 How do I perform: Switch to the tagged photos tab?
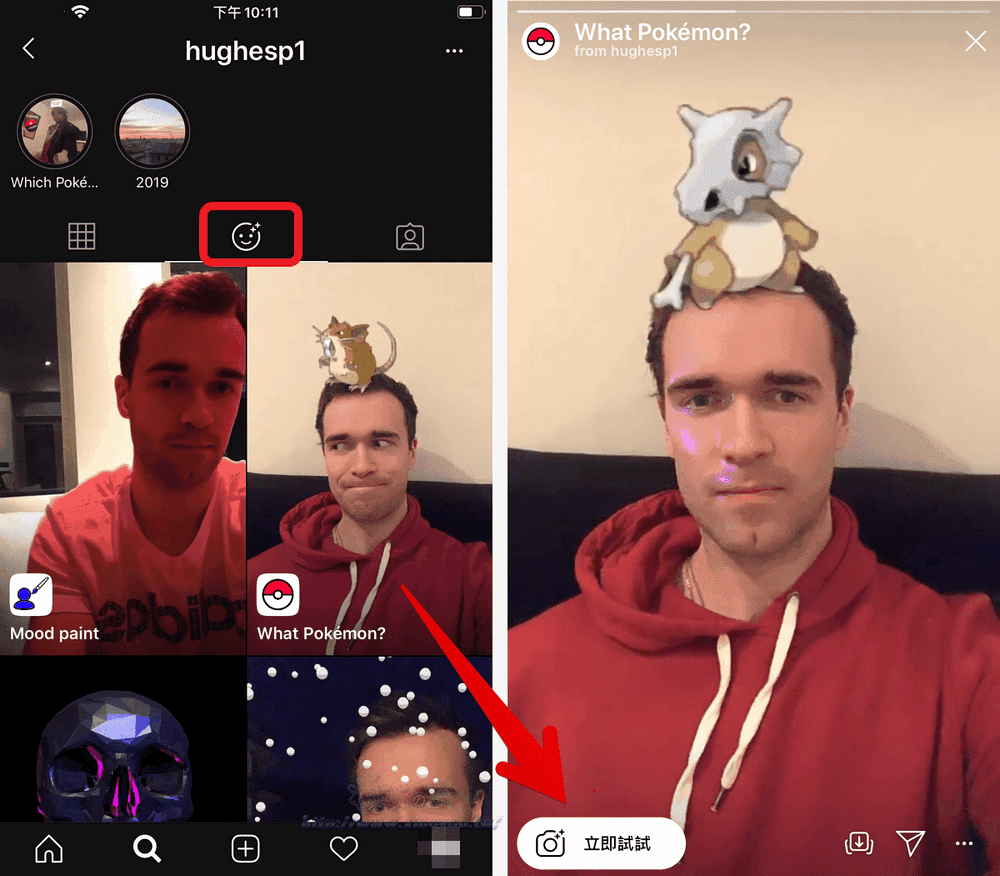[x=410, y=237]
